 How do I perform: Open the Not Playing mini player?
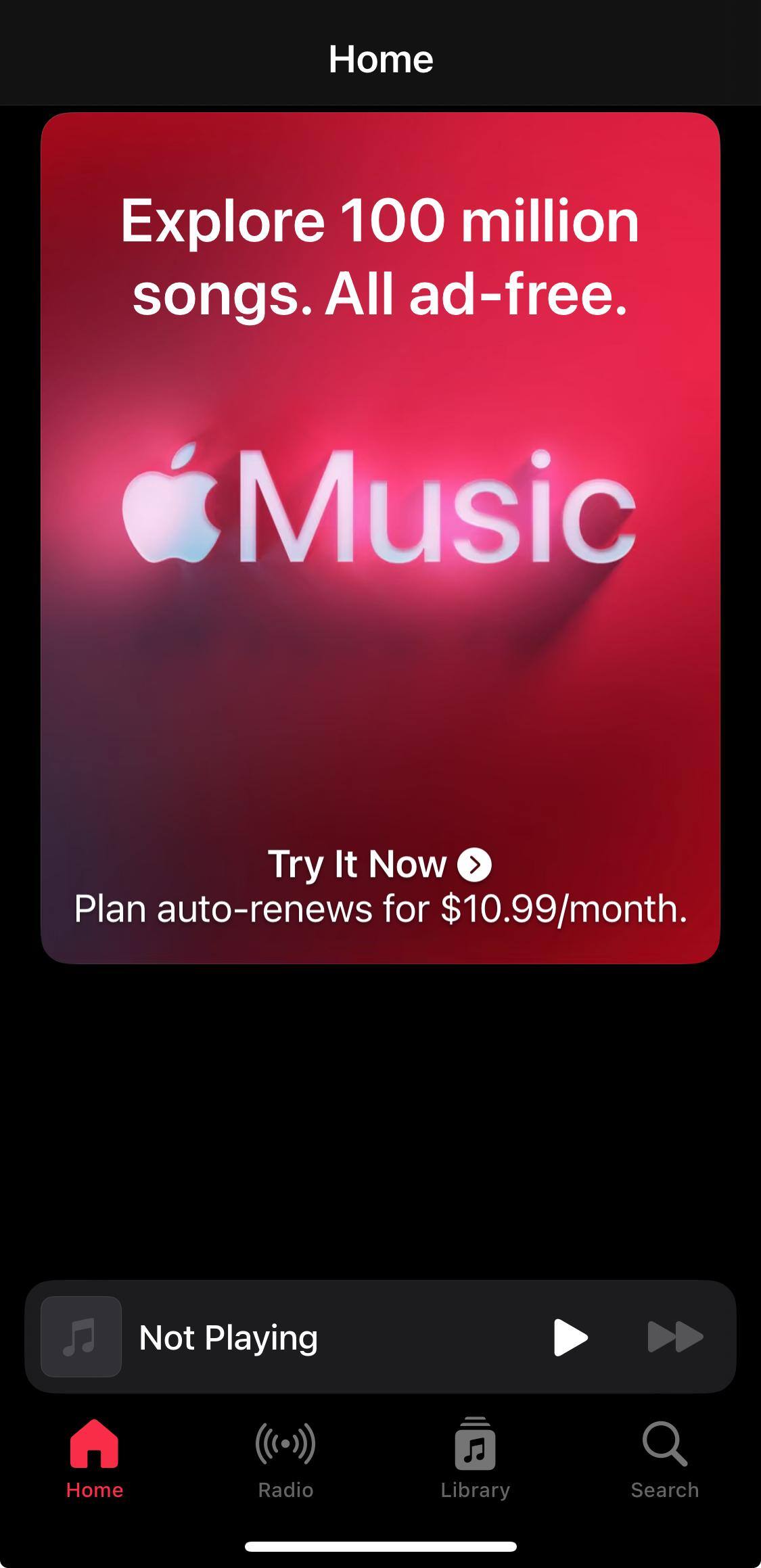[x=271, y=1337]
